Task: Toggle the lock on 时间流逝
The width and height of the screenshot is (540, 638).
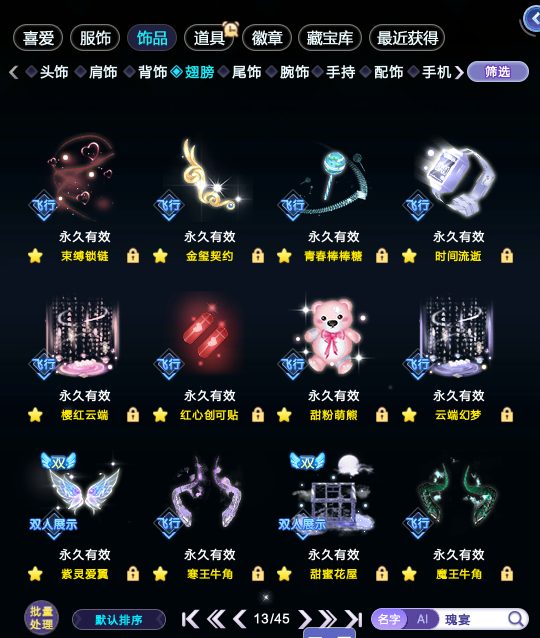Action: [x=507, y=256]
